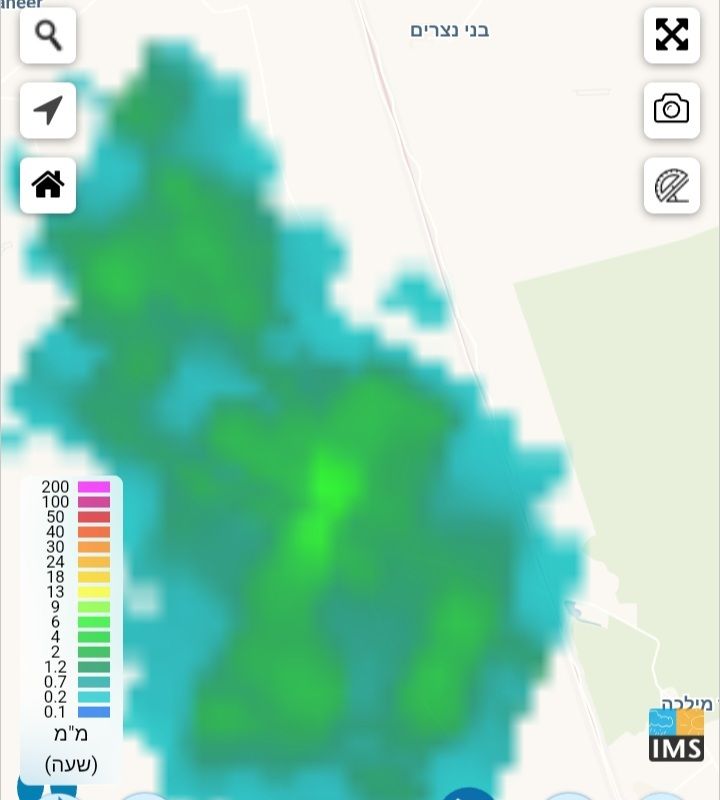Open the map search

pos(48,36)
